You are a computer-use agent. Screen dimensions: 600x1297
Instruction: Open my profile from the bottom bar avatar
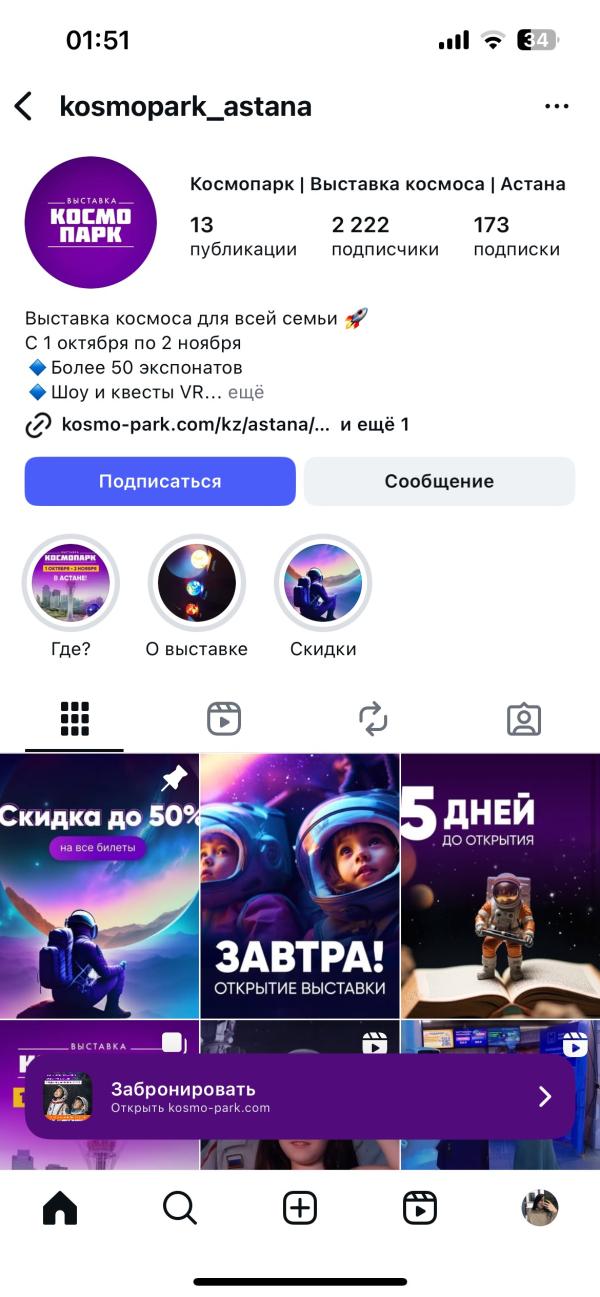540,1209
